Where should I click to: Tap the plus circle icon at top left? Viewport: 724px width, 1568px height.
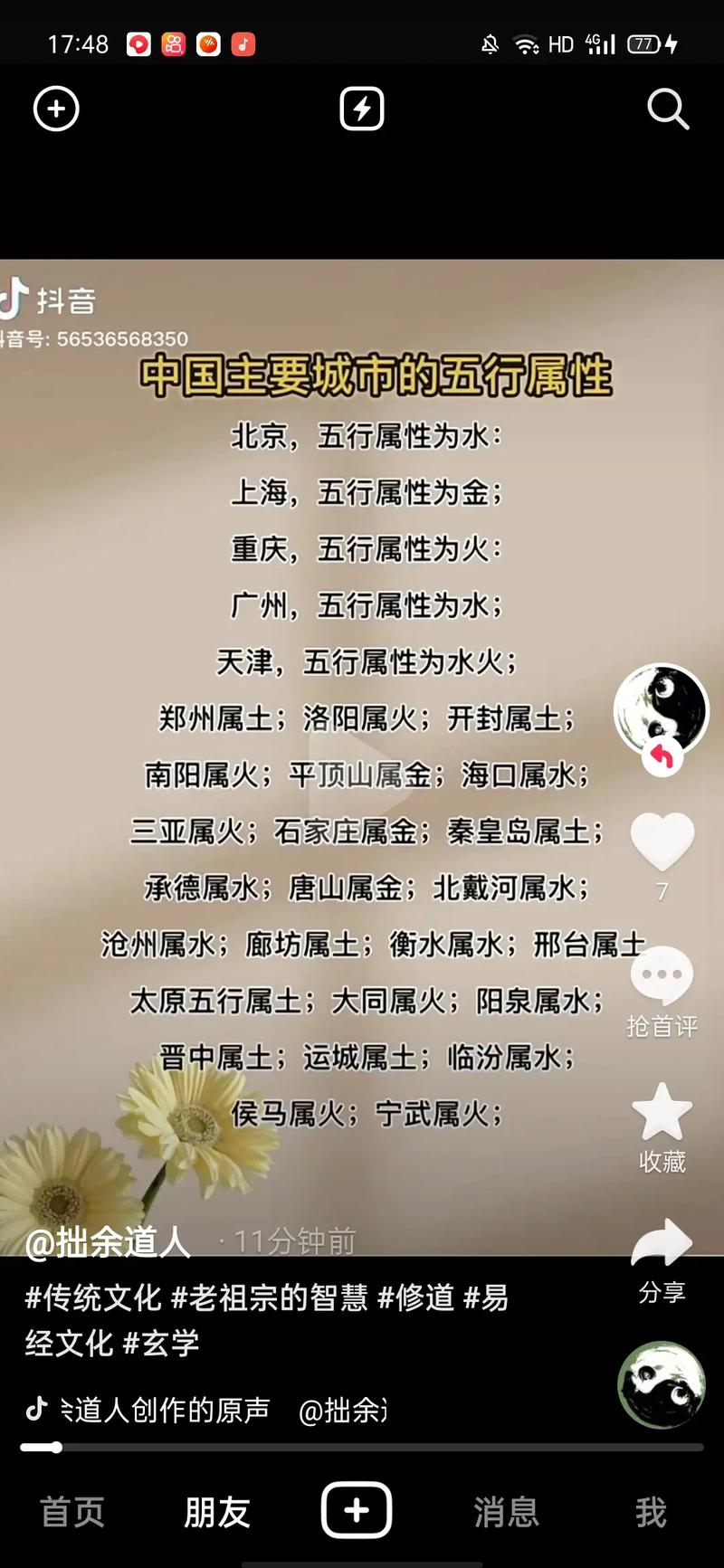coord(56,109)
